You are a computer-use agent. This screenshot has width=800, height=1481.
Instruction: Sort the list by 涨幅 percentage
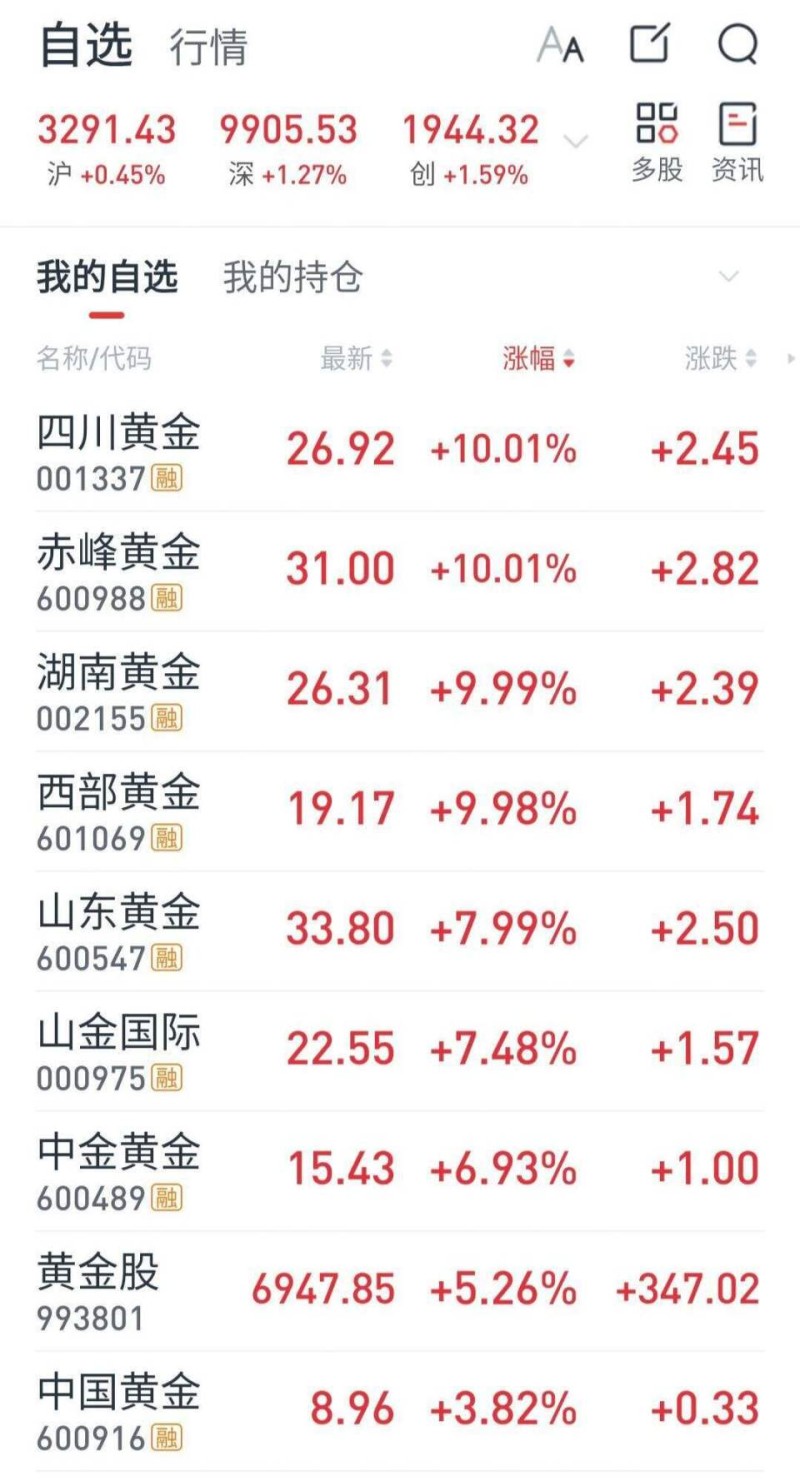point(539,359)
